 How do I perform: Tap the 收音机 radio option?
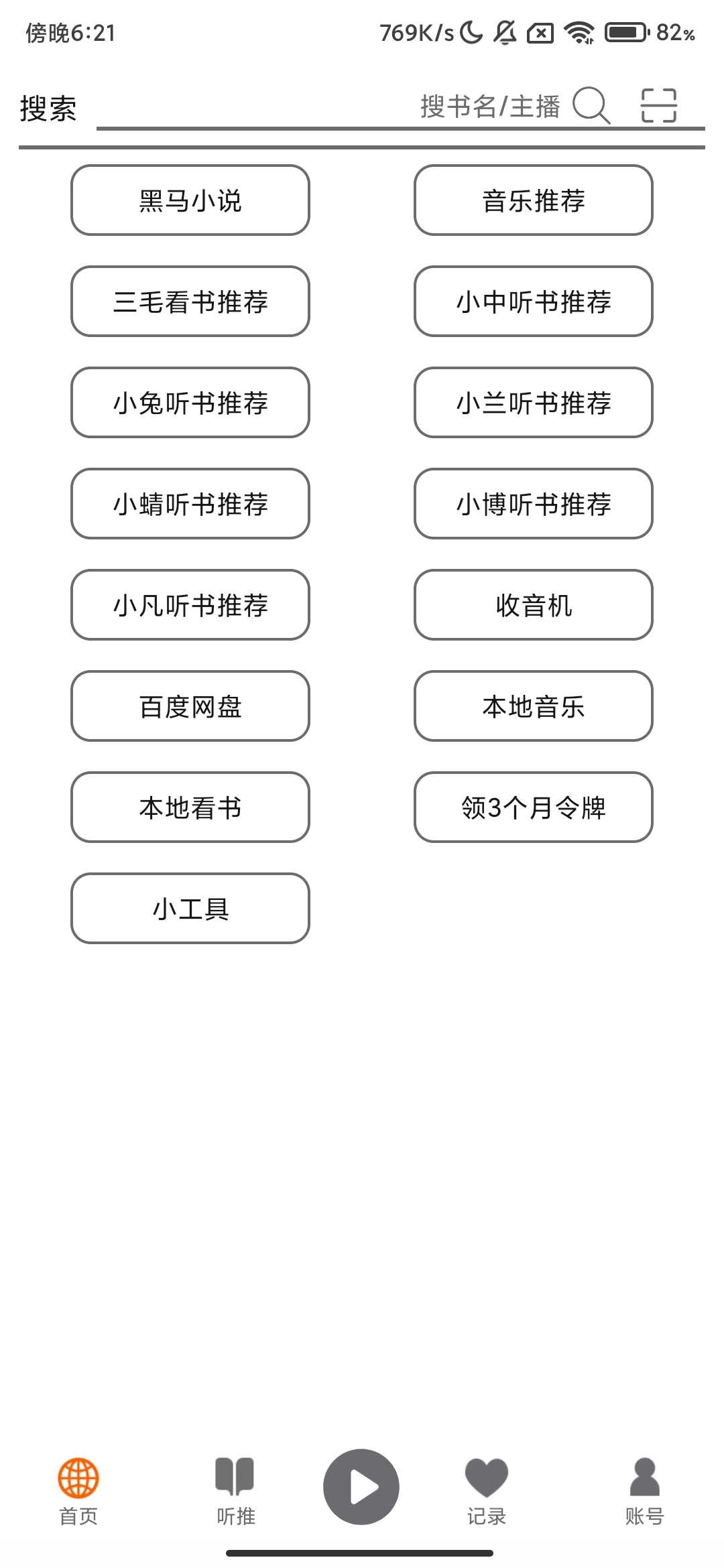coord(532,605)
